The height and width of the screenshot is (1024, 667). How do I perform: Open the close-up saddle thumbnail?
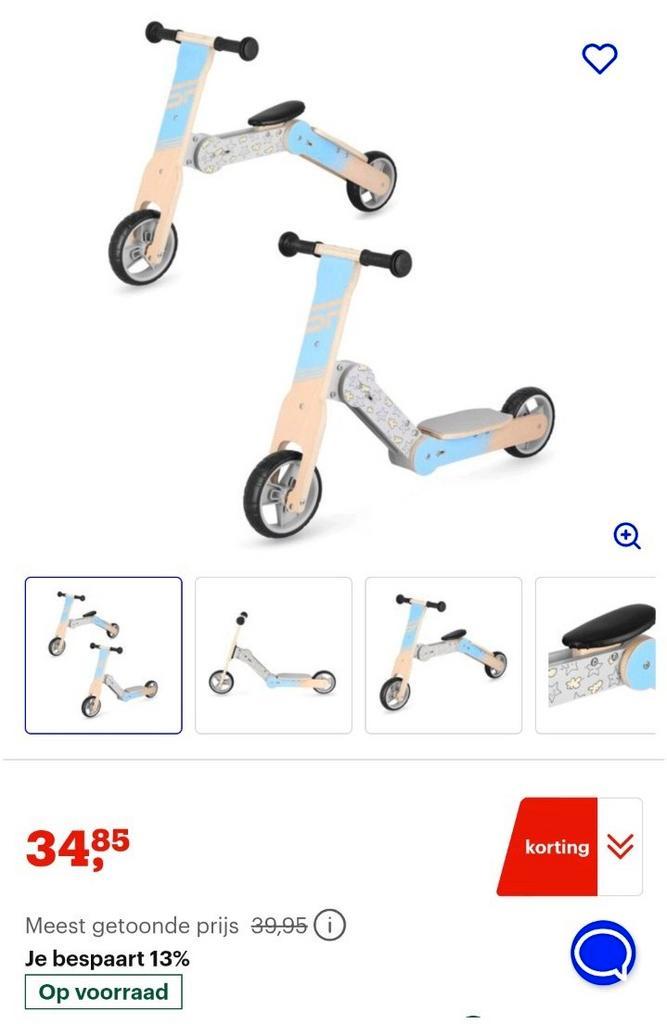point(602,655)
